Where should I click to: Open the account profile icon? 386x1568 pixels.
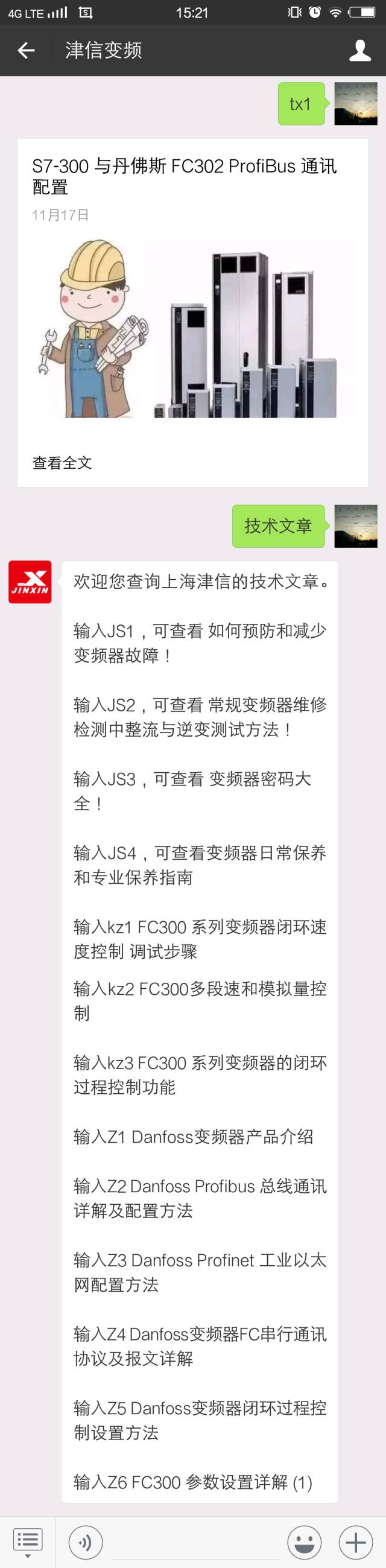coord(360,50)
